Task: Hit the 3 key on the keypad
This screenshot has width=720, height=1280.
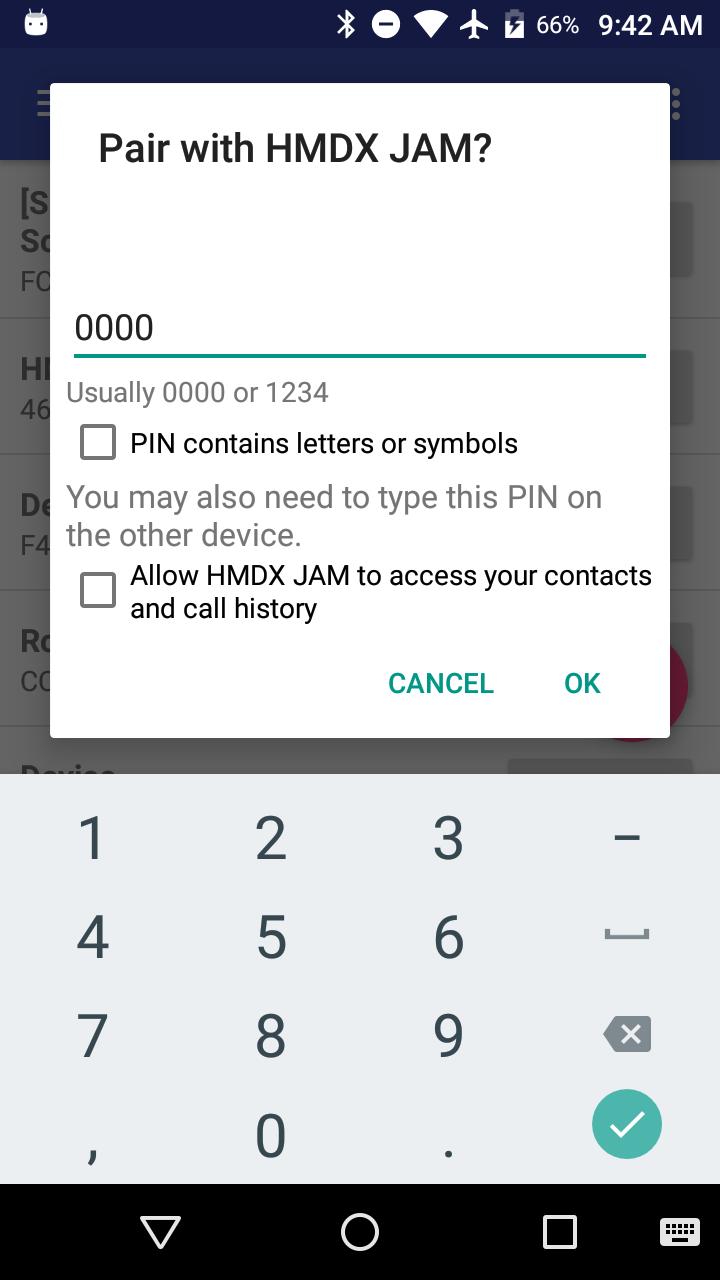Action: click(x=448, y=837)
